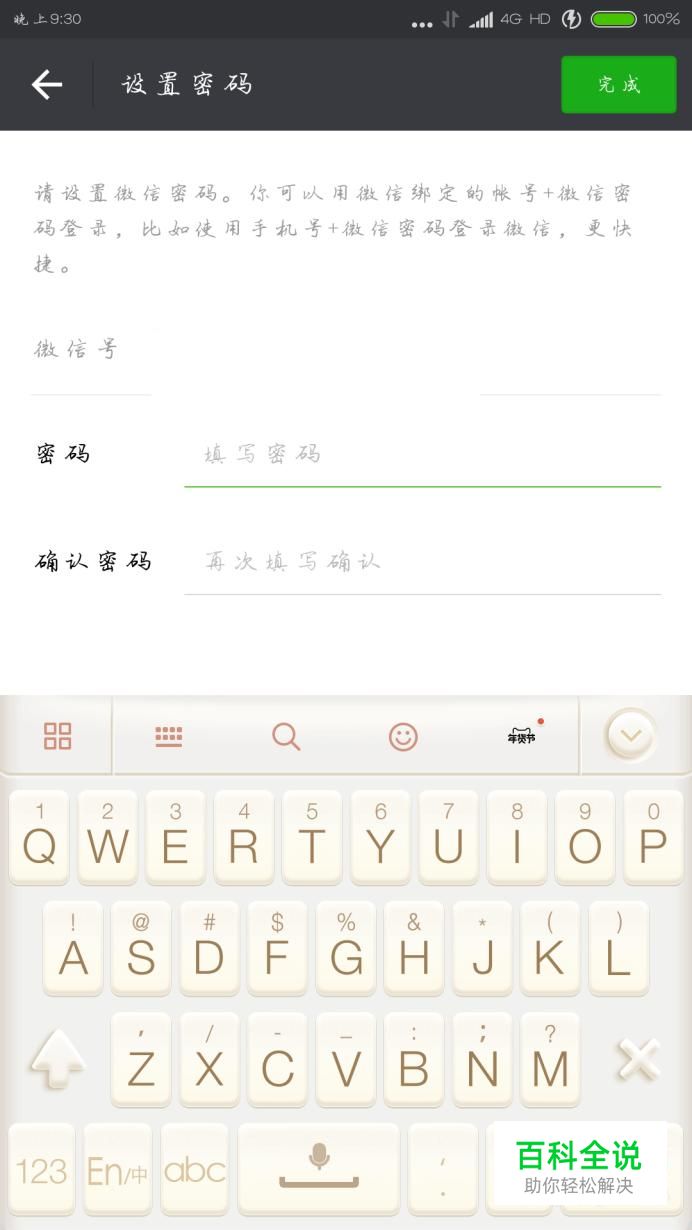Switch to the 123 numeric keyboard
This screenshot has height=1230, width=692.
point(41,1171)
